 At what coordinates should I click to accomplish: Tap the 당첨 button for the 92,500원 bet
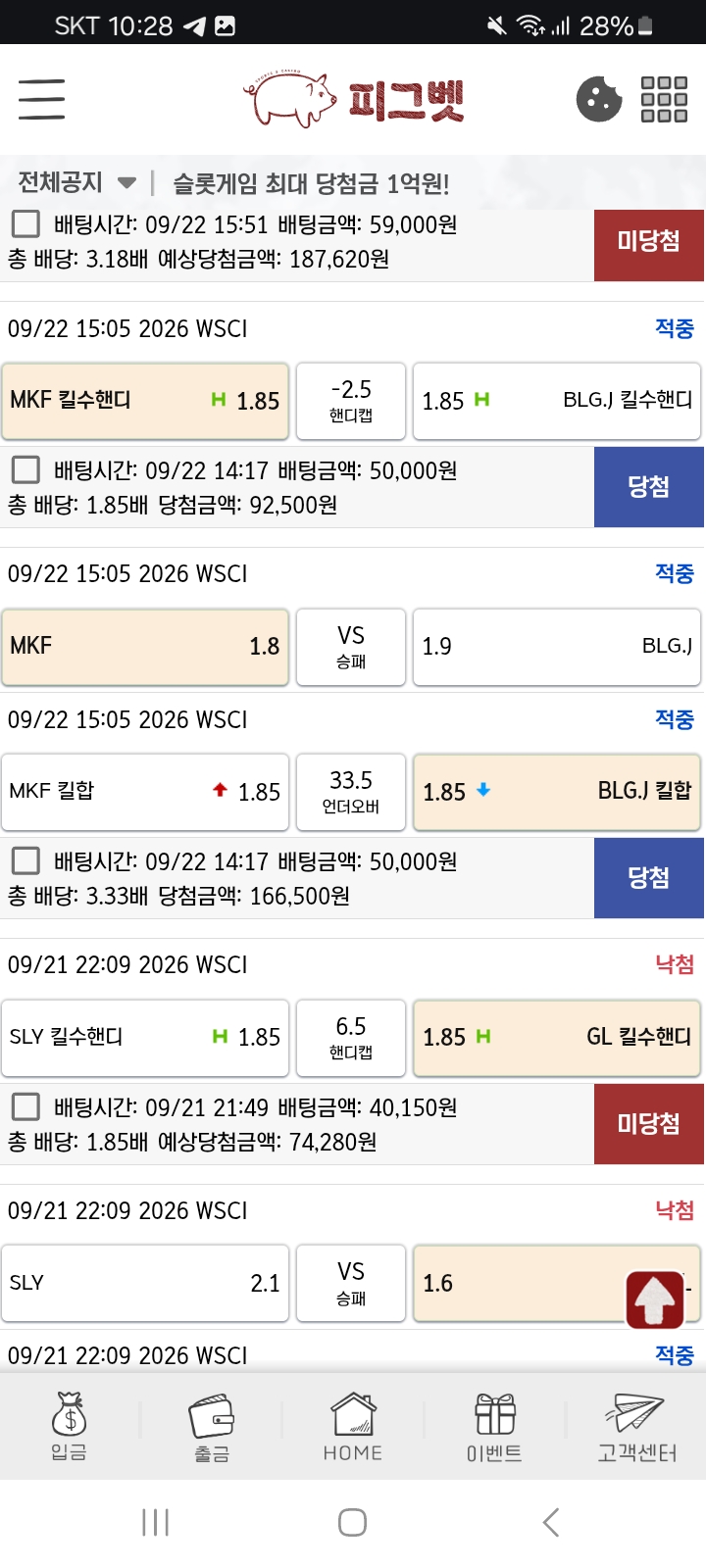pyautogui.click(x=649, y=487)
